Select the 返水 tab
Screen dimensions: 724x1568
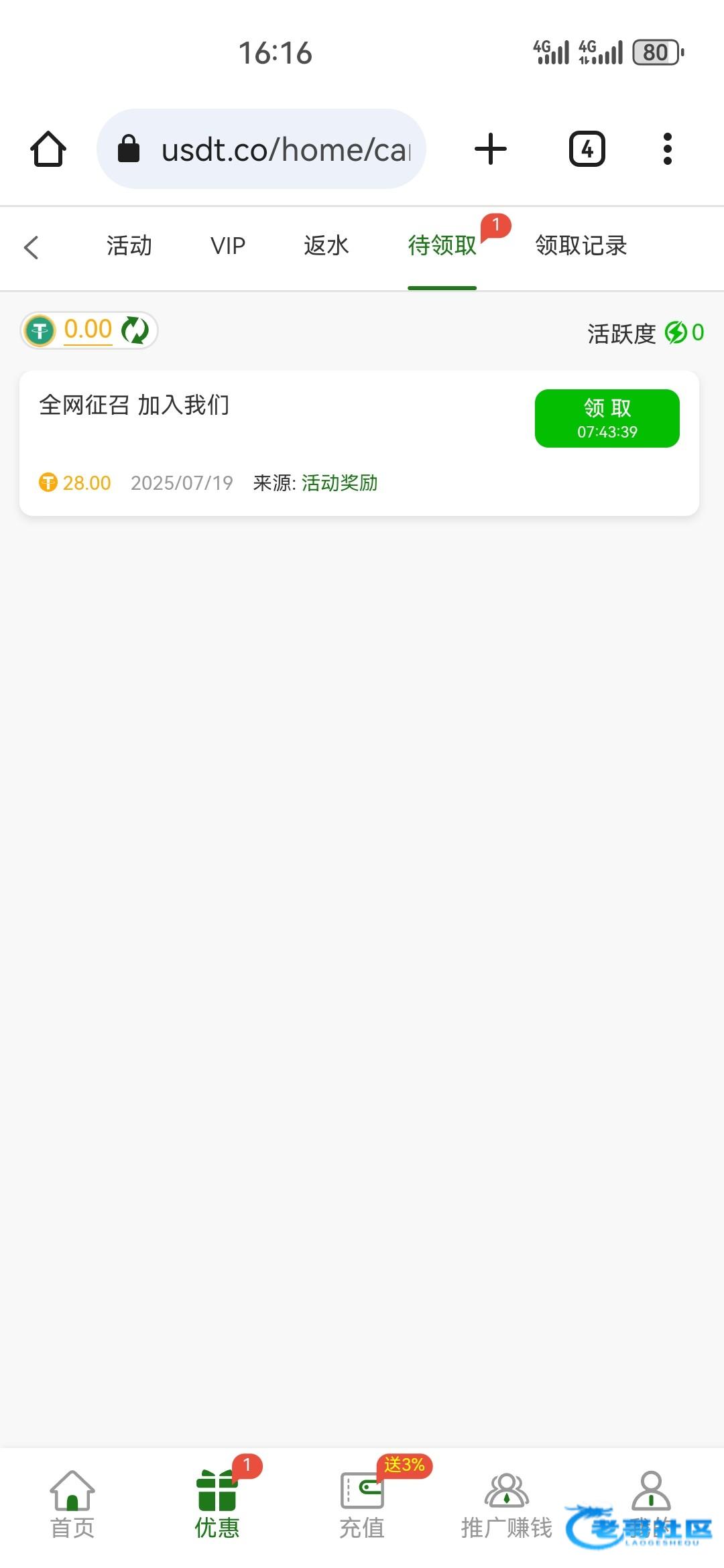coord(326,246)
